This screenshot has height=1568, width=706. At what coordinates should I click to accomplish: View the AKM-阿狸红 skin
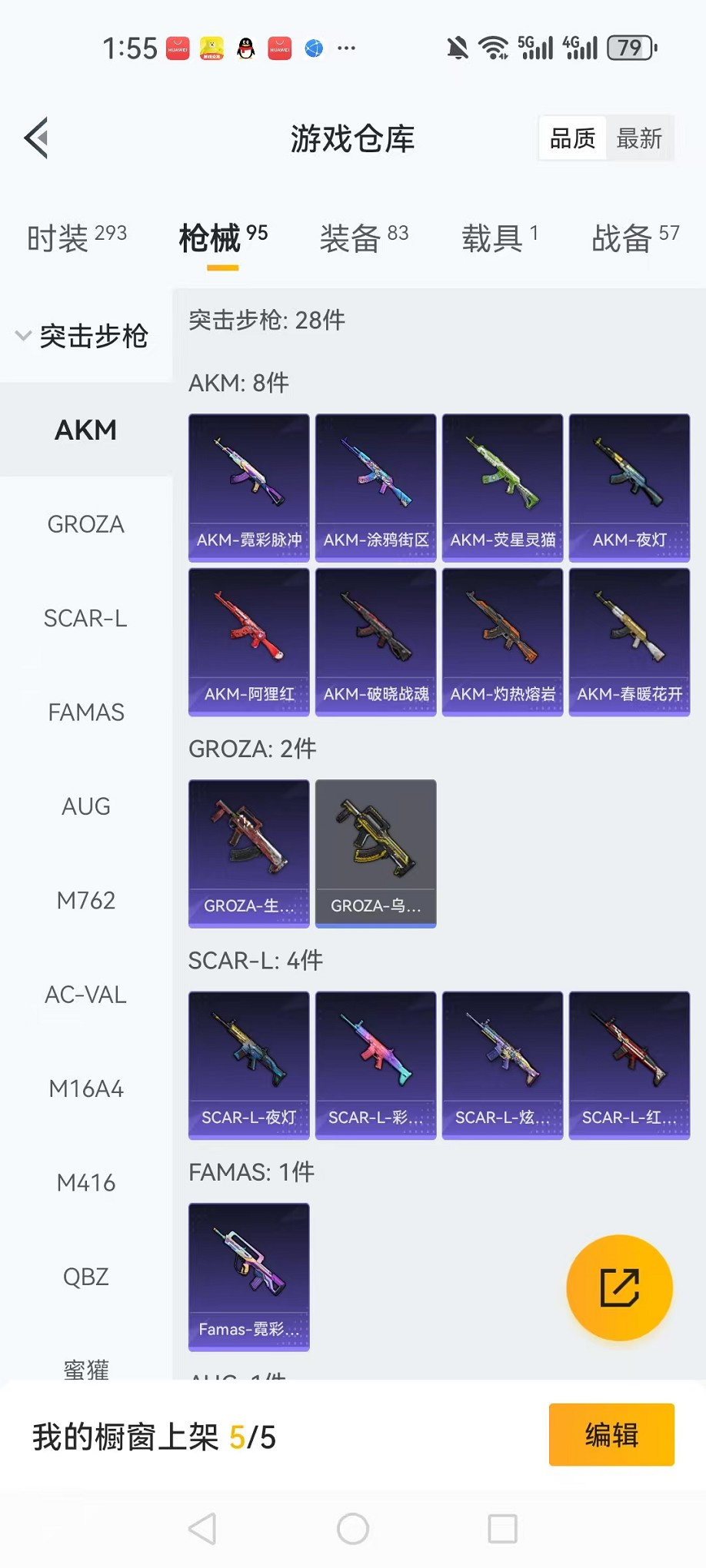coord(248,641)
